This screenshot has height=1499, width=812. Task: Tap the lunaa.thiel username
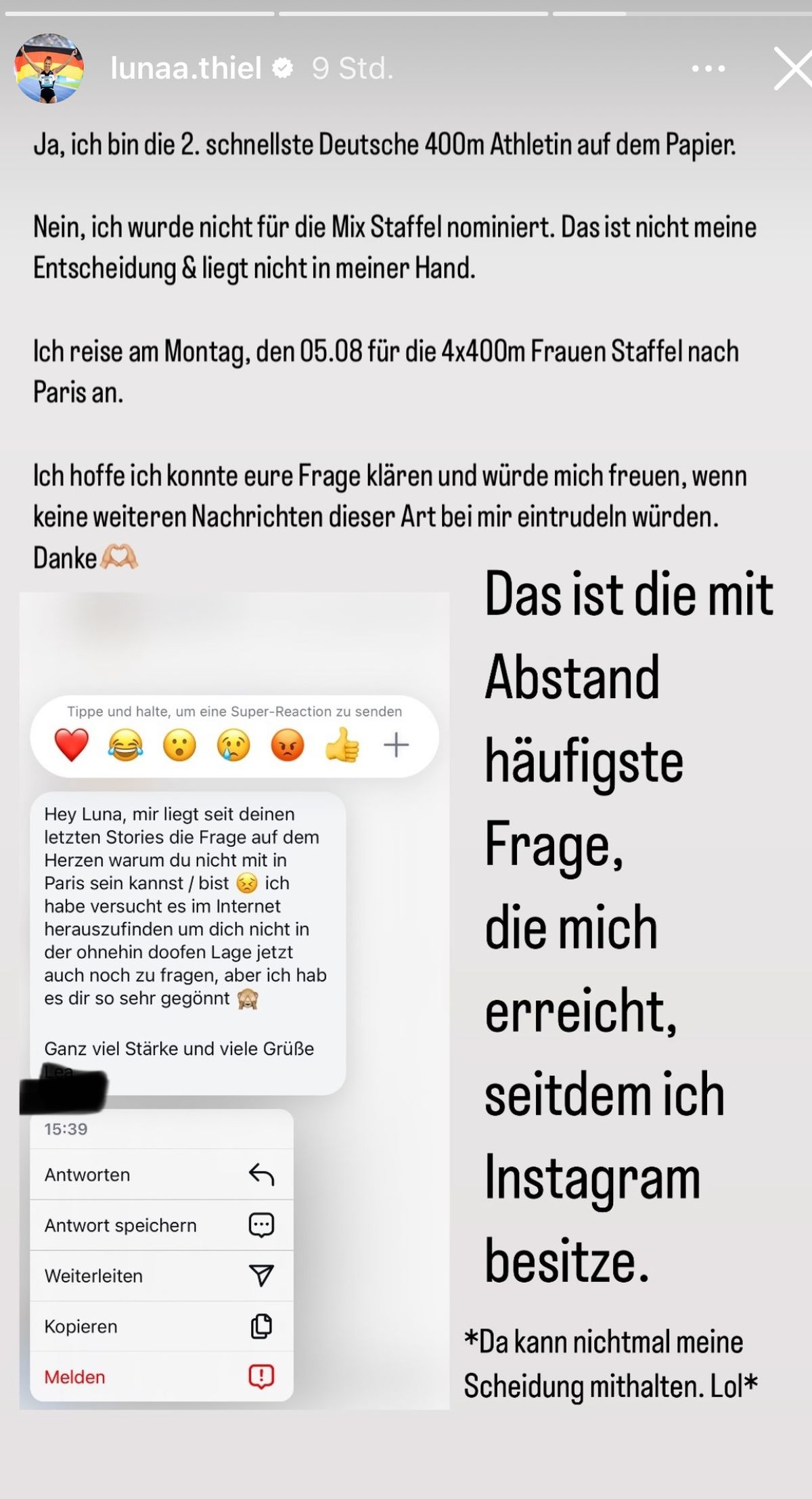[186, 68]
